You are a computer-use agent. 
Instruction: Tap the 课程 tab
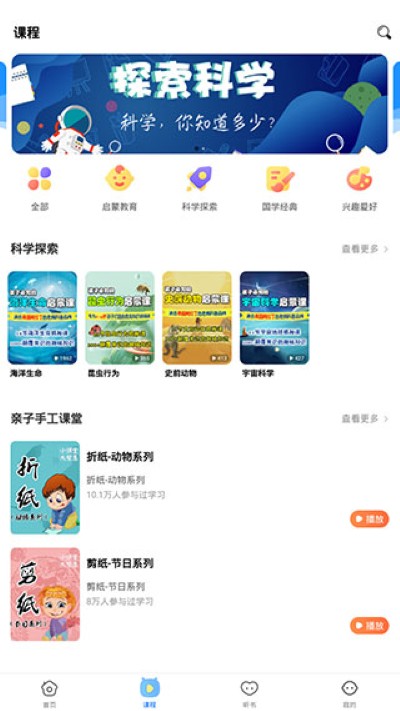coord(150,693)
